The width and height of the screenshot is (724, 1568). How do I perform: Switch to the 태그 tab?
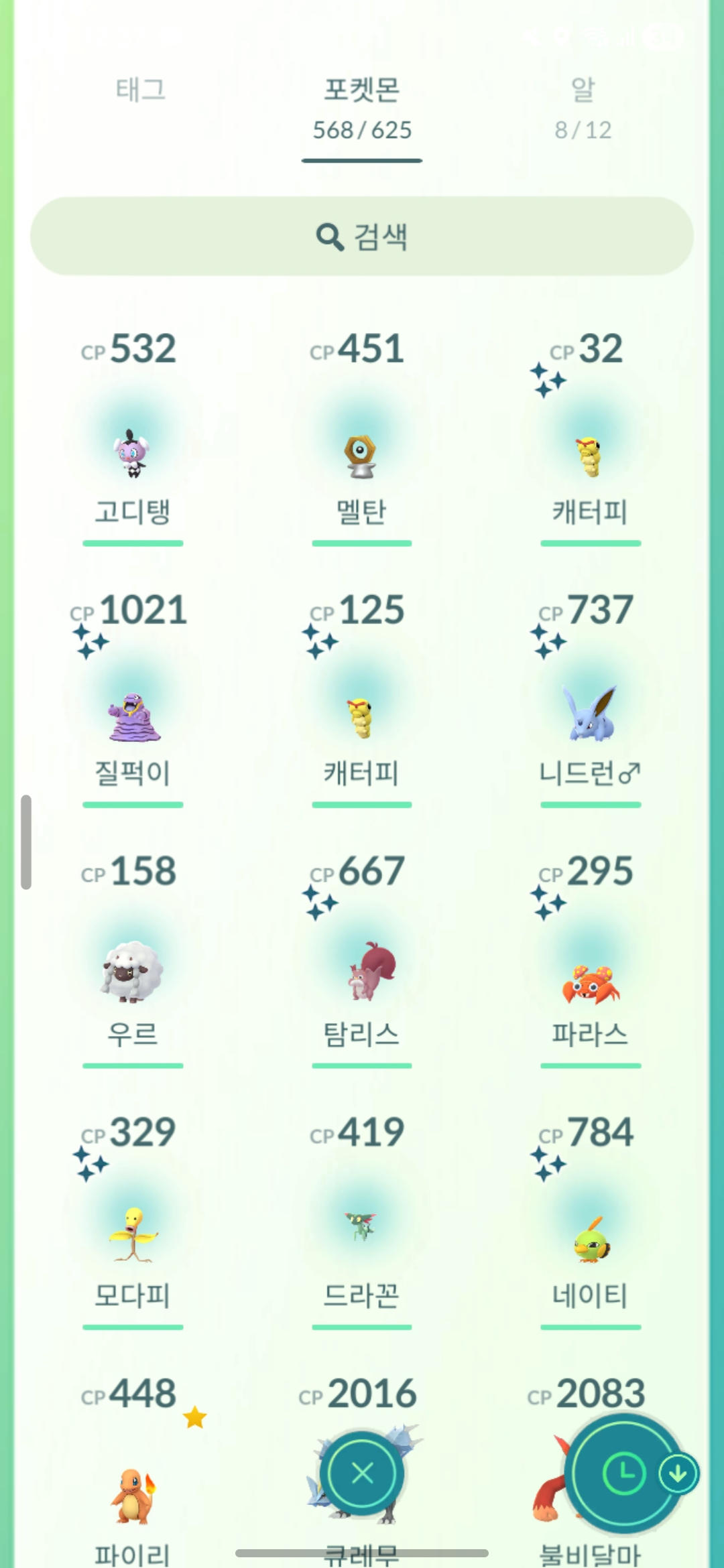tap(141, 90)
